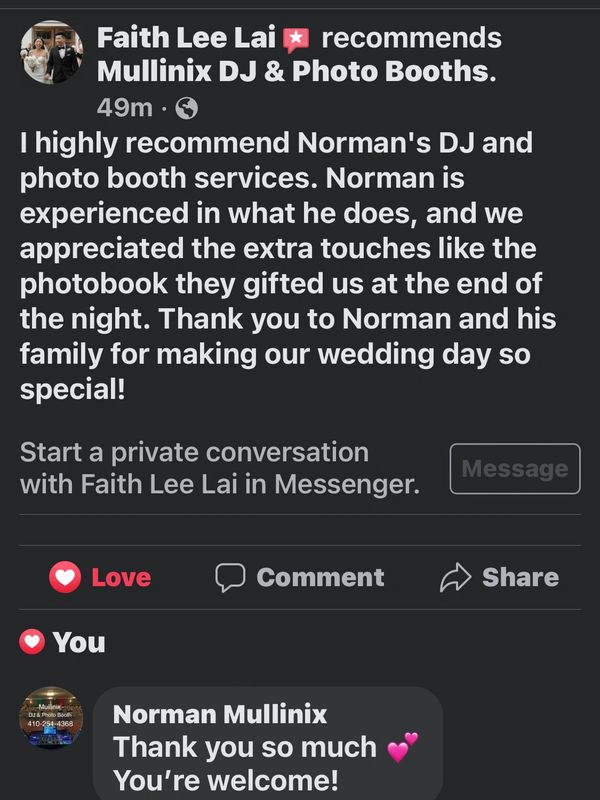The height and width of the screenshot is (800, 600).
Task: View who reacted to this post
Action: coord(64,642)
